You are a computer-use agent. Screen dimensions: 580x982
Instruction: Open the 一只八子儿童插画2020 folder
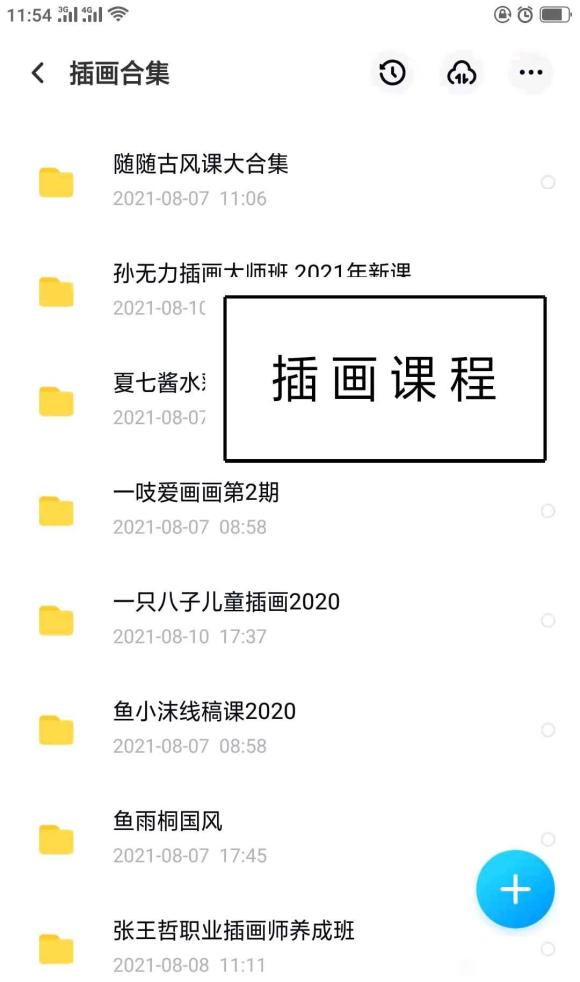[290, 620]
